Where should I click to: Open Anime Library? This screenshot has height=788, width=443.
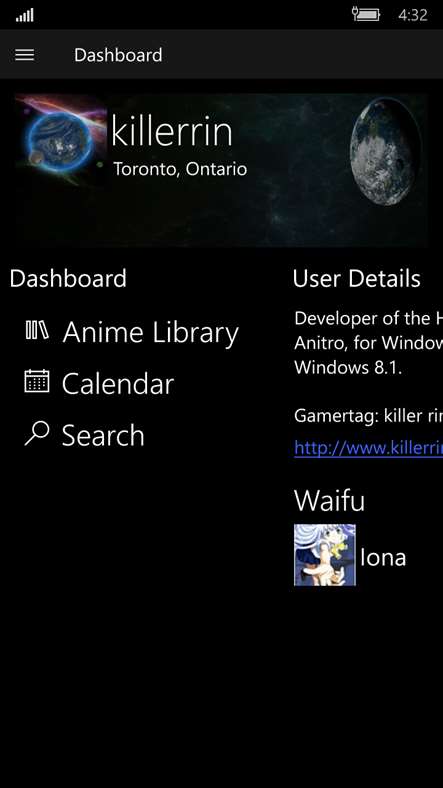point(132,332)
